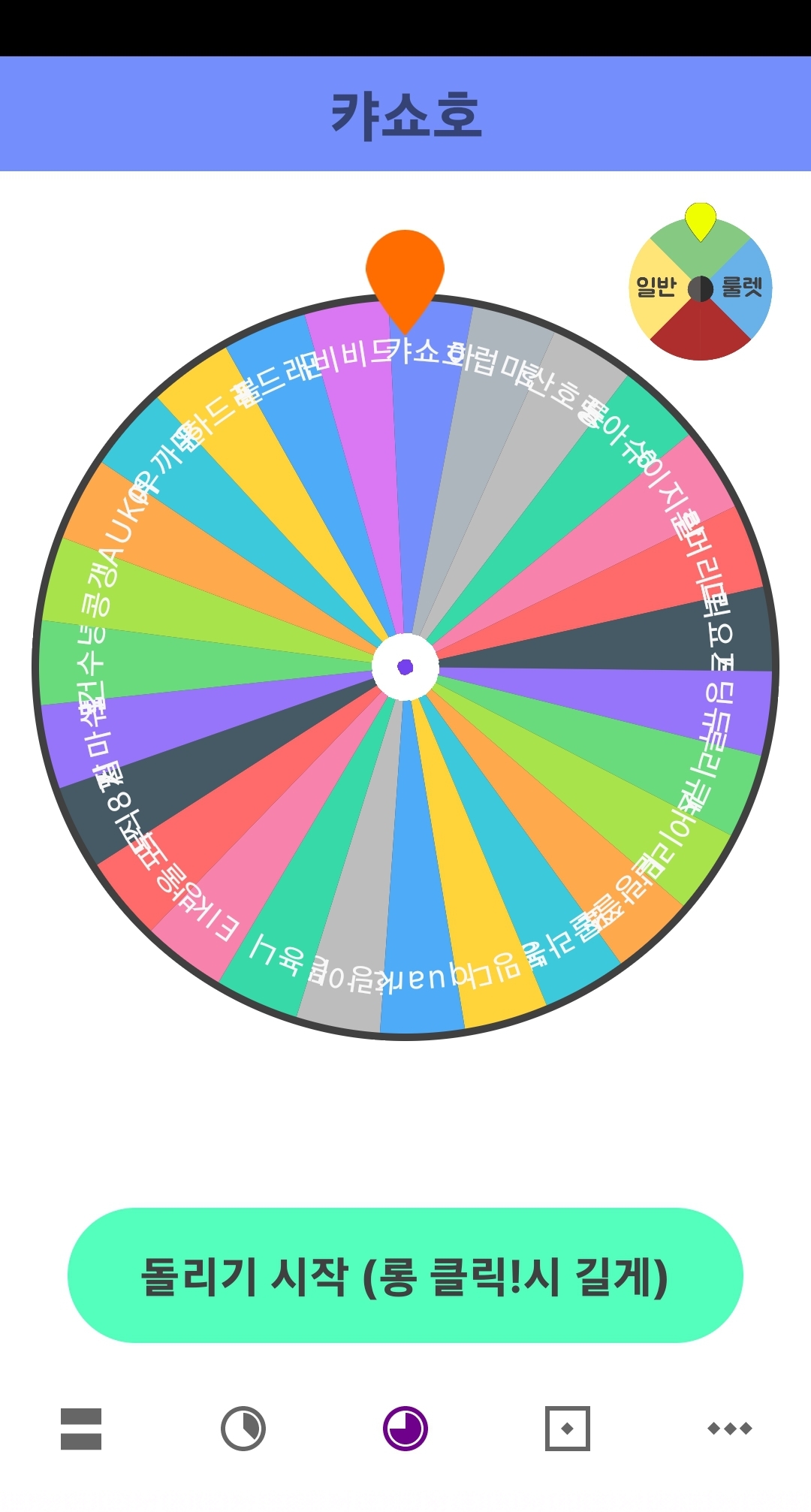This screenshot has width=811, height=1512.
Task: Select 일반 mode on the small wheel
Action: pyautogui.click(x=656, y=287)
